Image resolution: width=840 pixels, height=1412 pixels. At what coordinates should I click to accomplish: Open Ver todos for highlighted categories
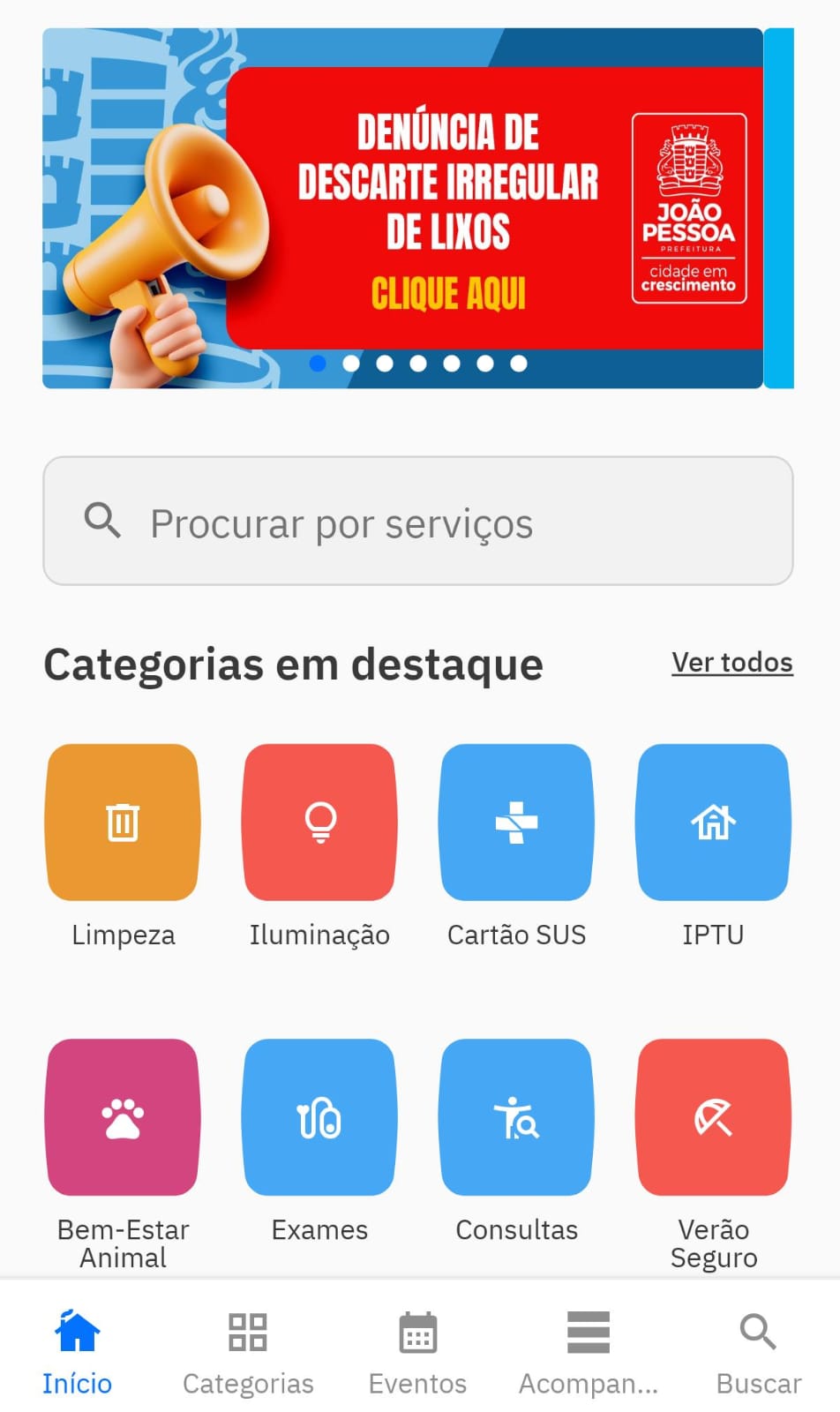pyautogui.click(x=732, y=662)
